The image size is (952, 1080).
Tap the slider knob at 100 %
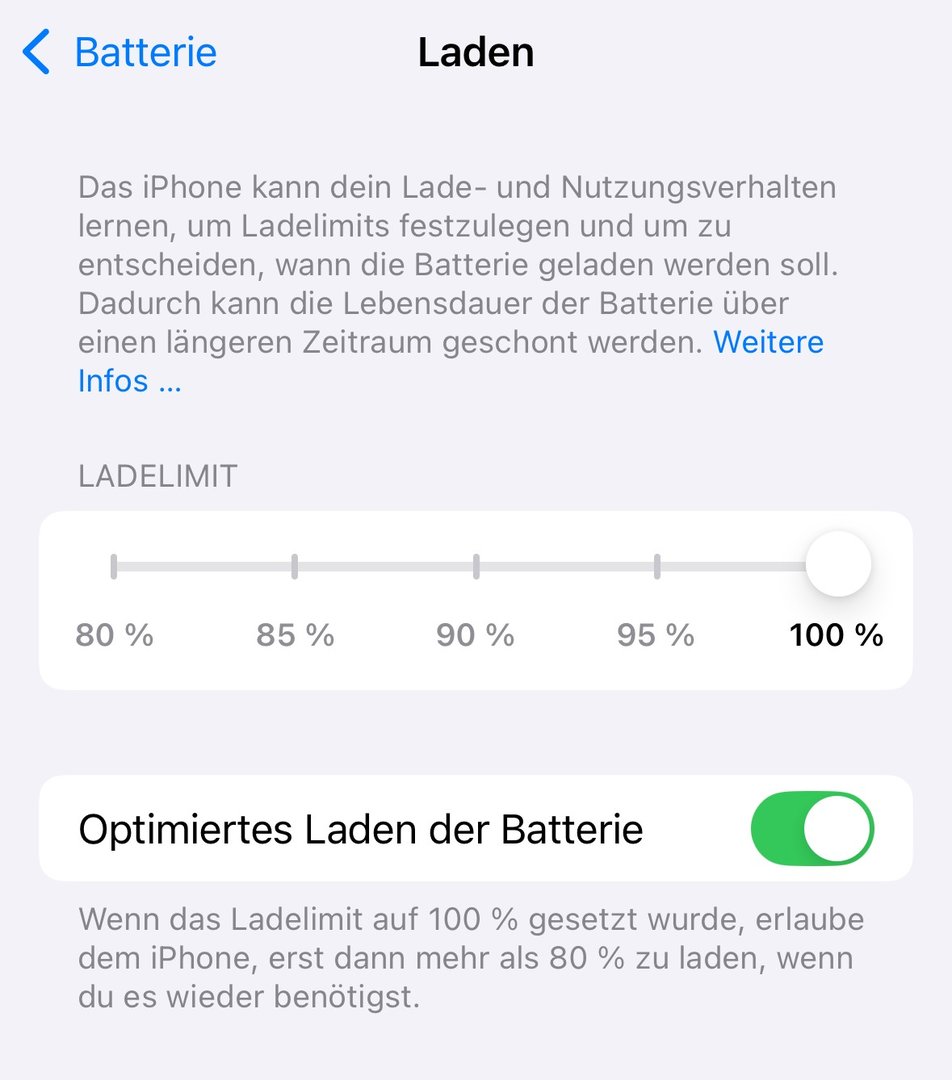tap(838, 565)
